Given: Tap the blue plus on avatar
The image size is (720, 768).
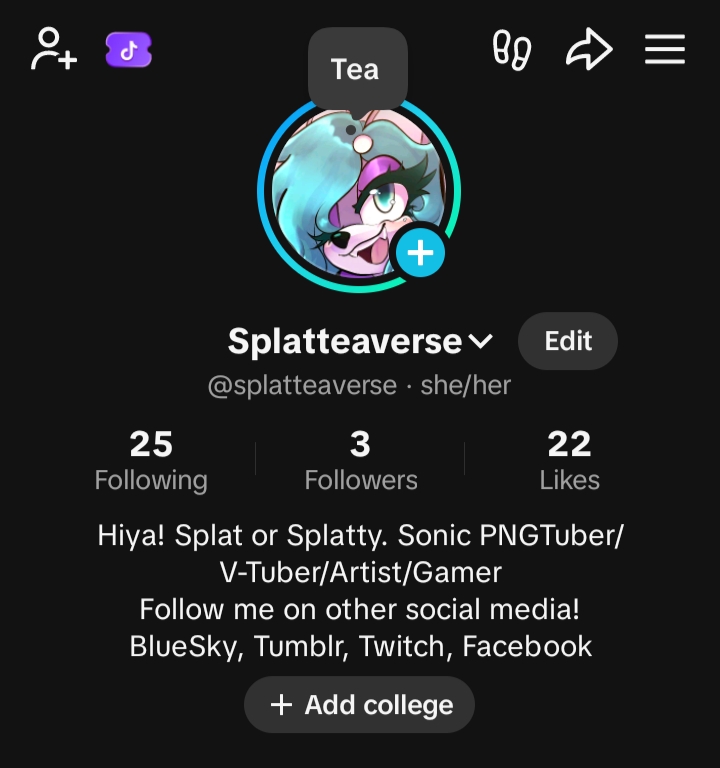Looking at the screenshot, I should point(420,253).
